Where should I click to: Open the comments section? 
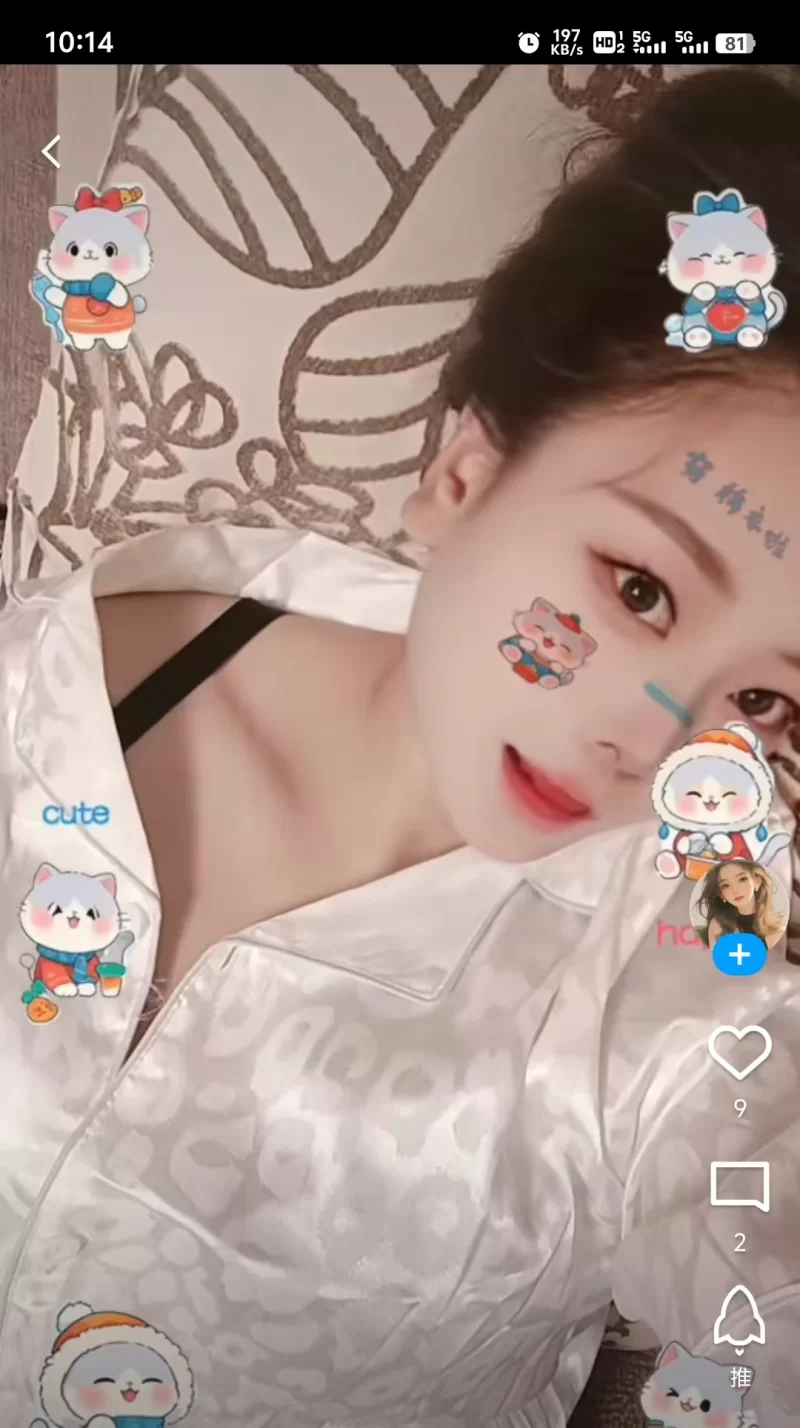point(739,1187)
